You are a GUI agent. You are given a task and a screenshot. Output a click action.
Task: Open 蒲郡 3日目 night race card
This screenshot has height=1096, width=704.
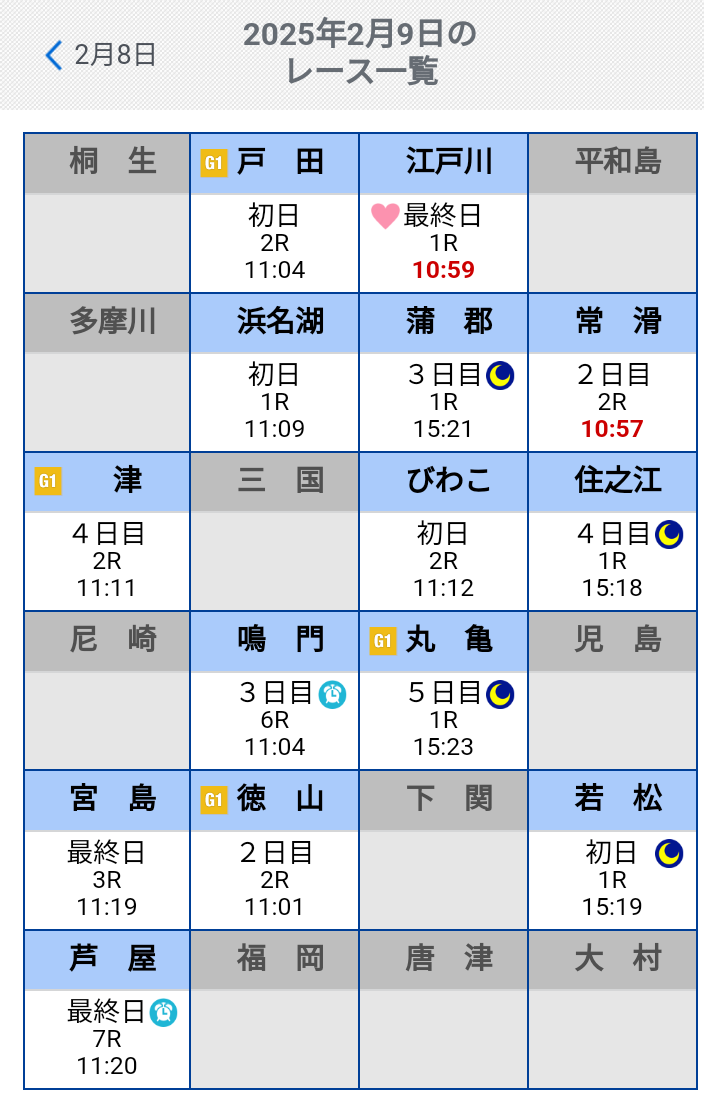443,401
